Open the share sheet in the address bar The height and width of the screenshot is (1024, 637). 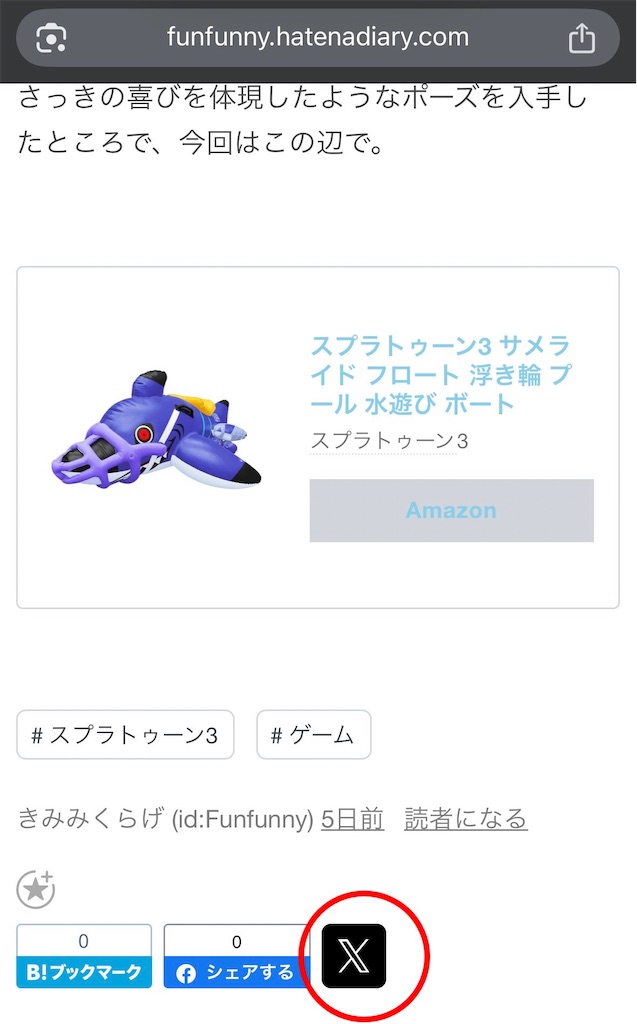[581, 38]
